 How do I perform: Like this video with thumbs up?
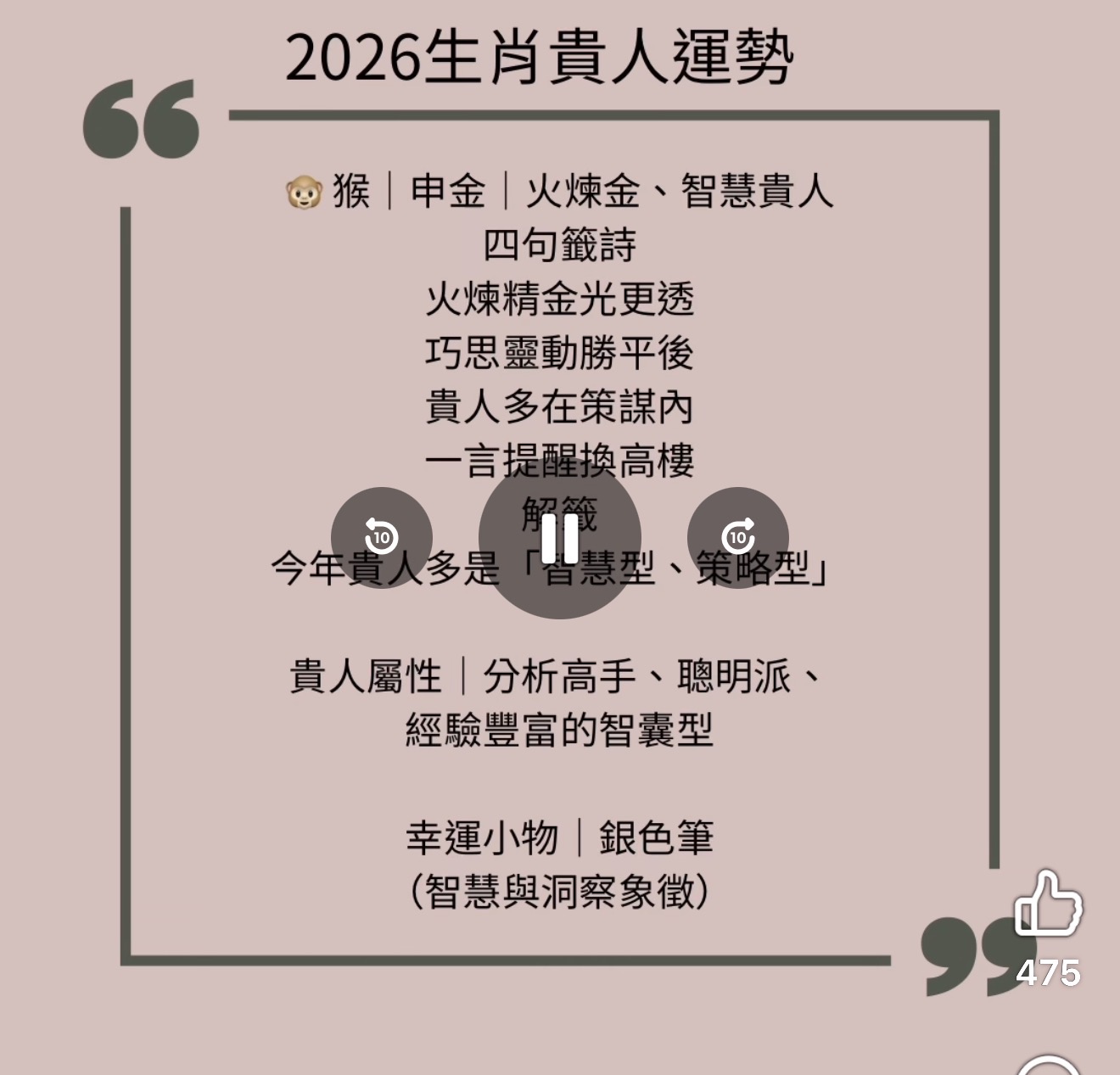[x=1048, y=903]
